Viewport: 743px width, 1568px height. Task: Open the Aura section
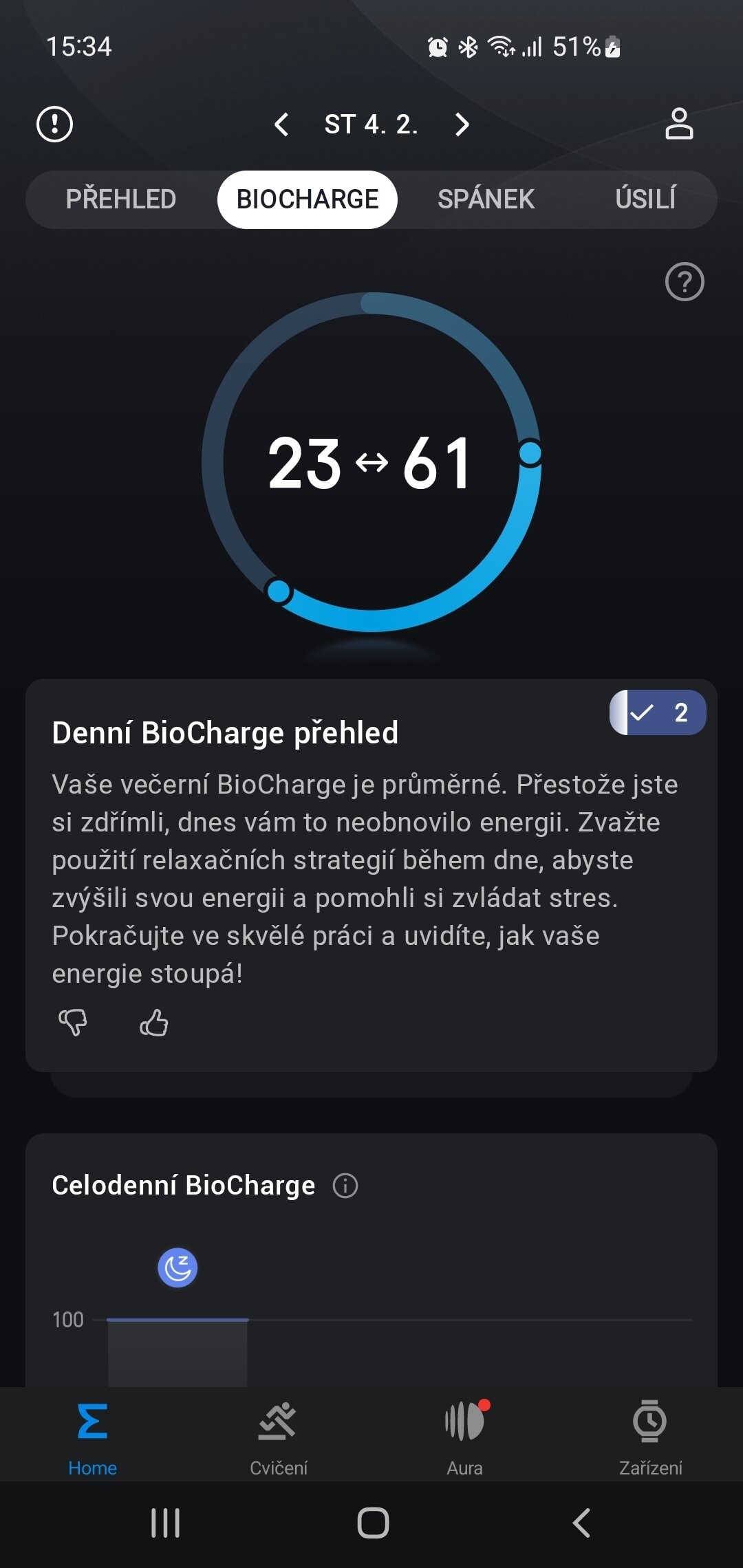[465, 1433]
